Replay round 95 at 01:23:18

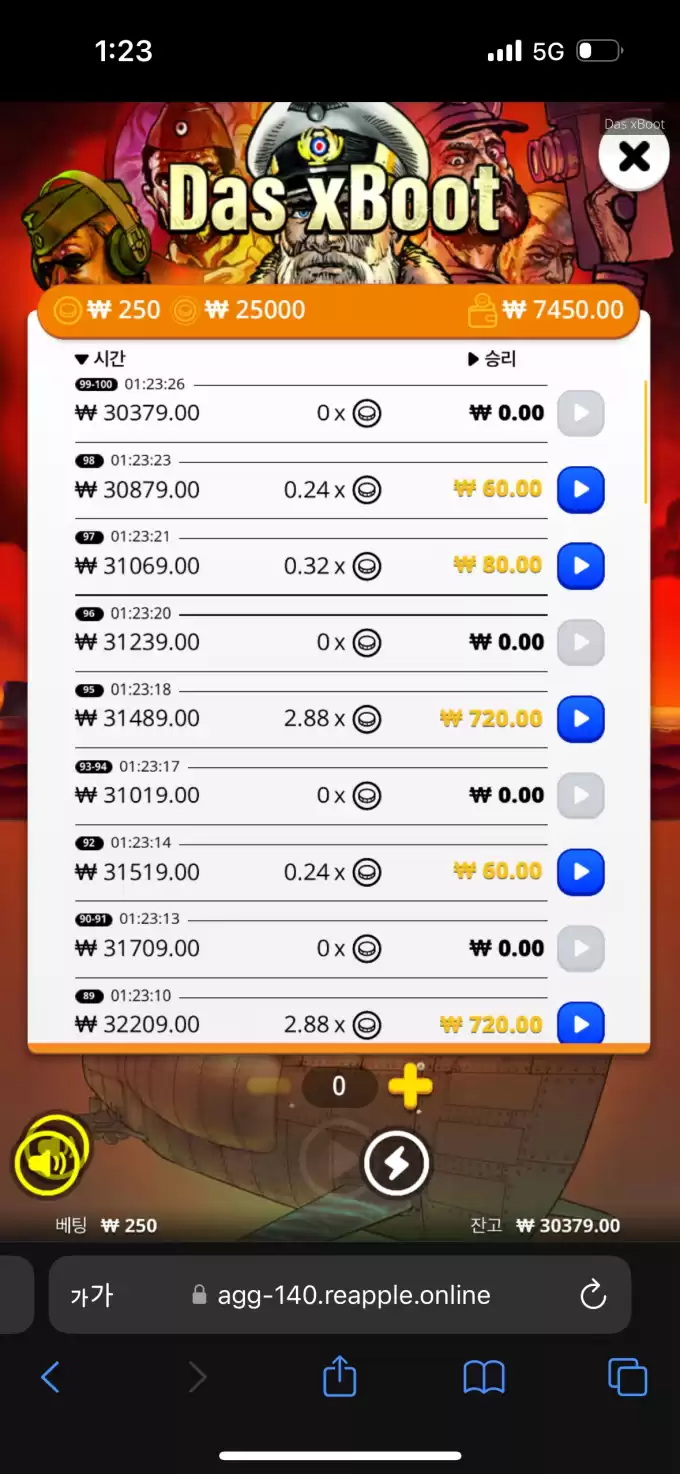click(580, 719)
